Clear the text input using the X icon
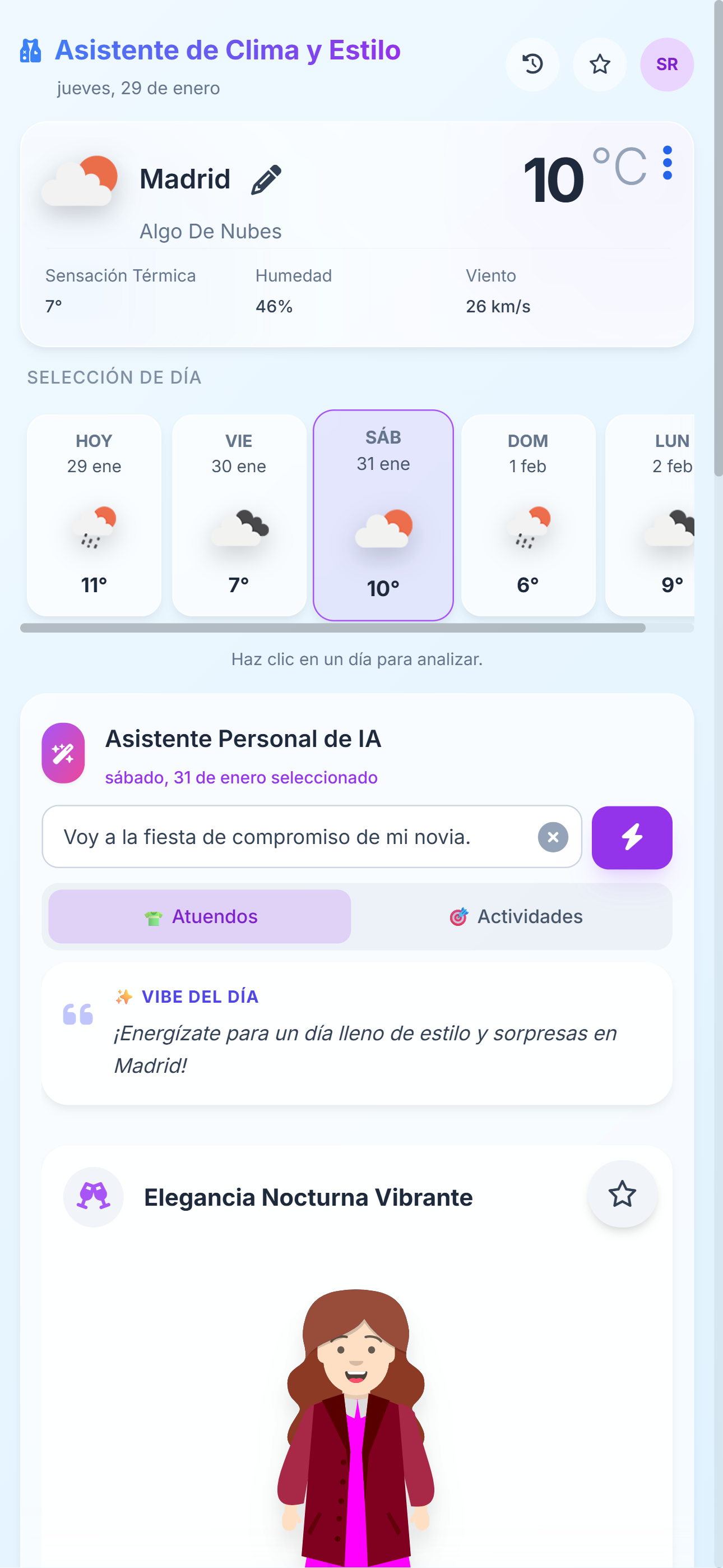The height and width of the screenshot is (1568, 723). point(551,837)
